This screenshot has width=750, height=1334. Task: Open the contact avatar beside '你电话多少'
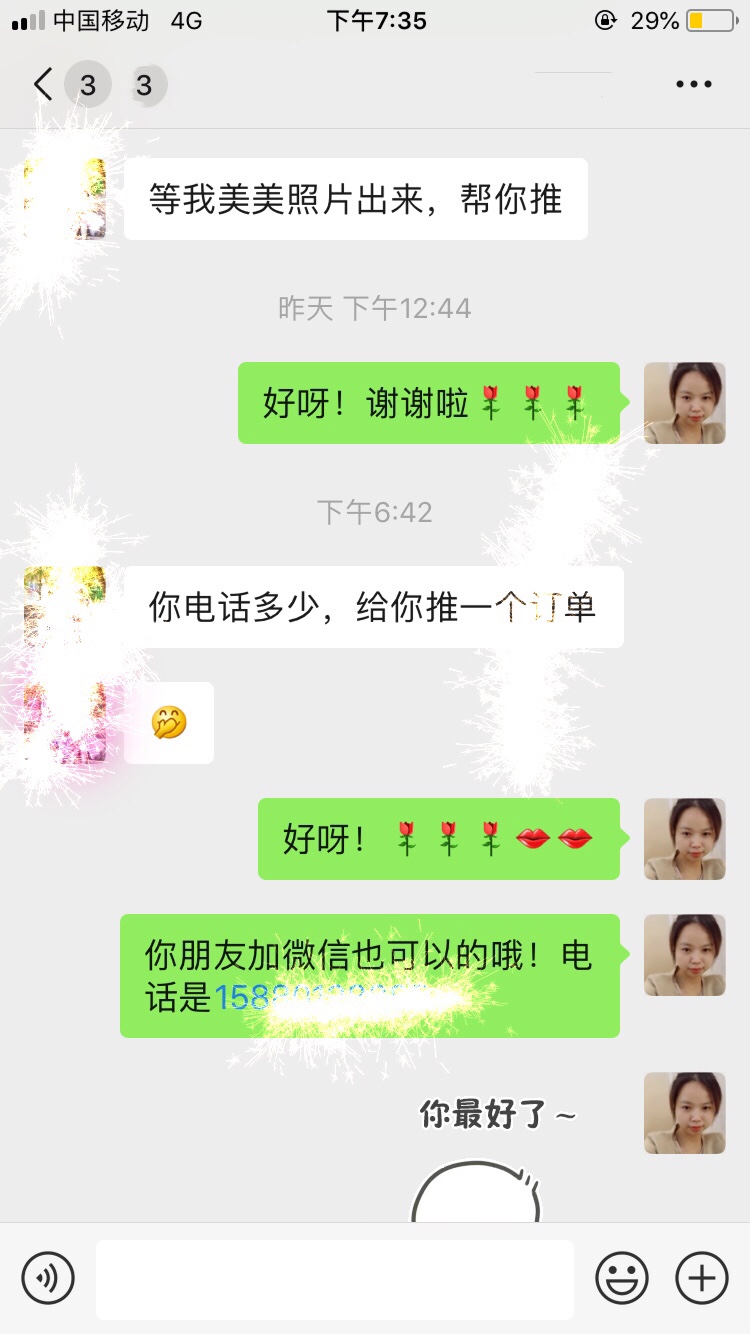(65, 607)
